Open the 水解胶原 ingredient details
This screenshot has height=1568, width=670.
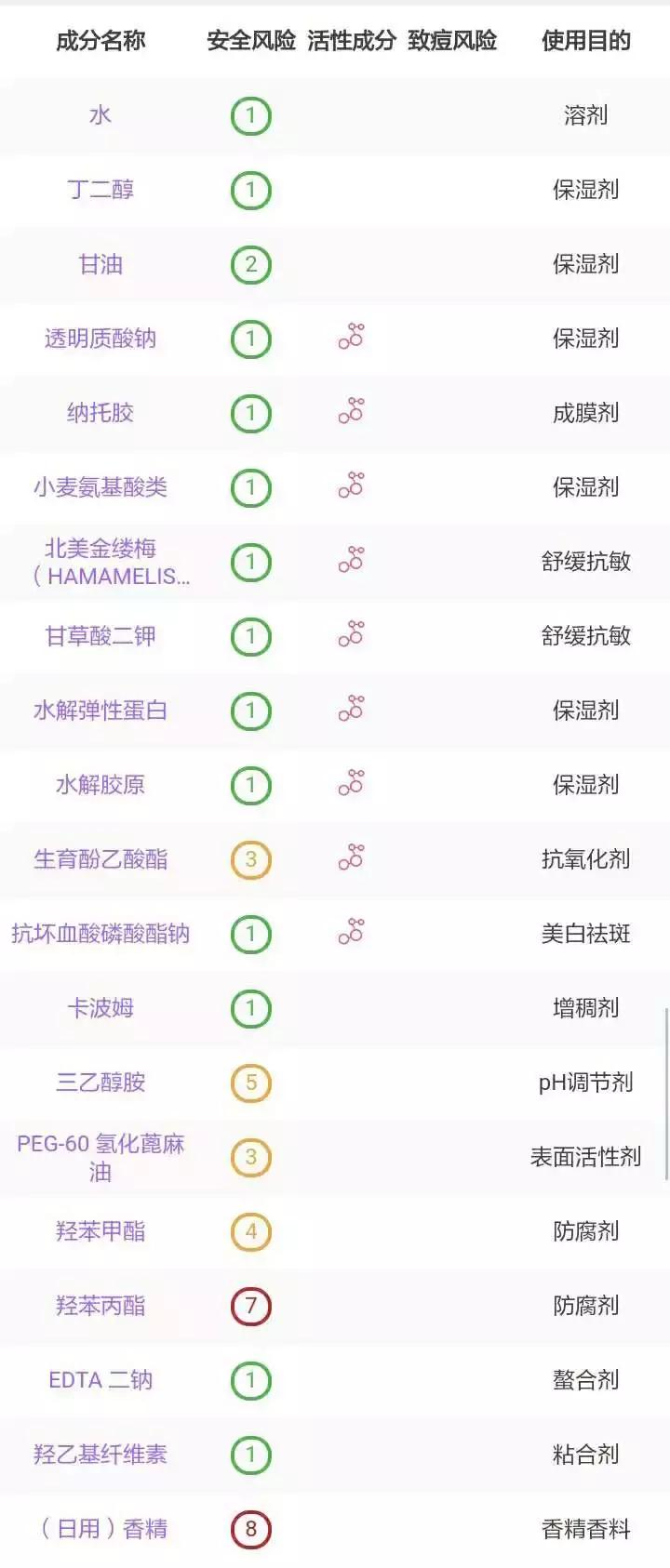(x=100, y=785)
